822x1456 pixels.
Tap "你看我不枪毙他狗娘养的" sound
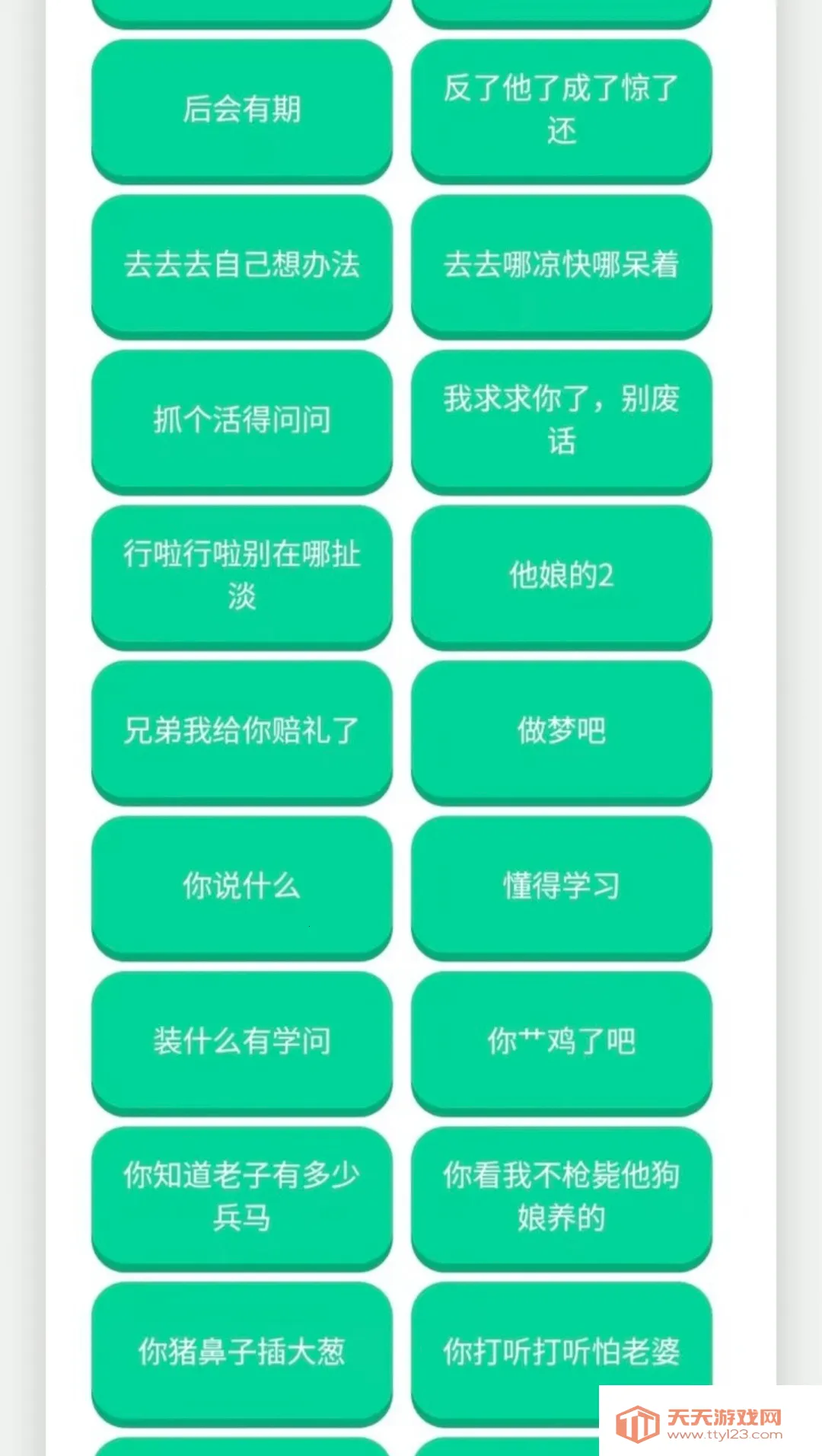coord(561,1197)
